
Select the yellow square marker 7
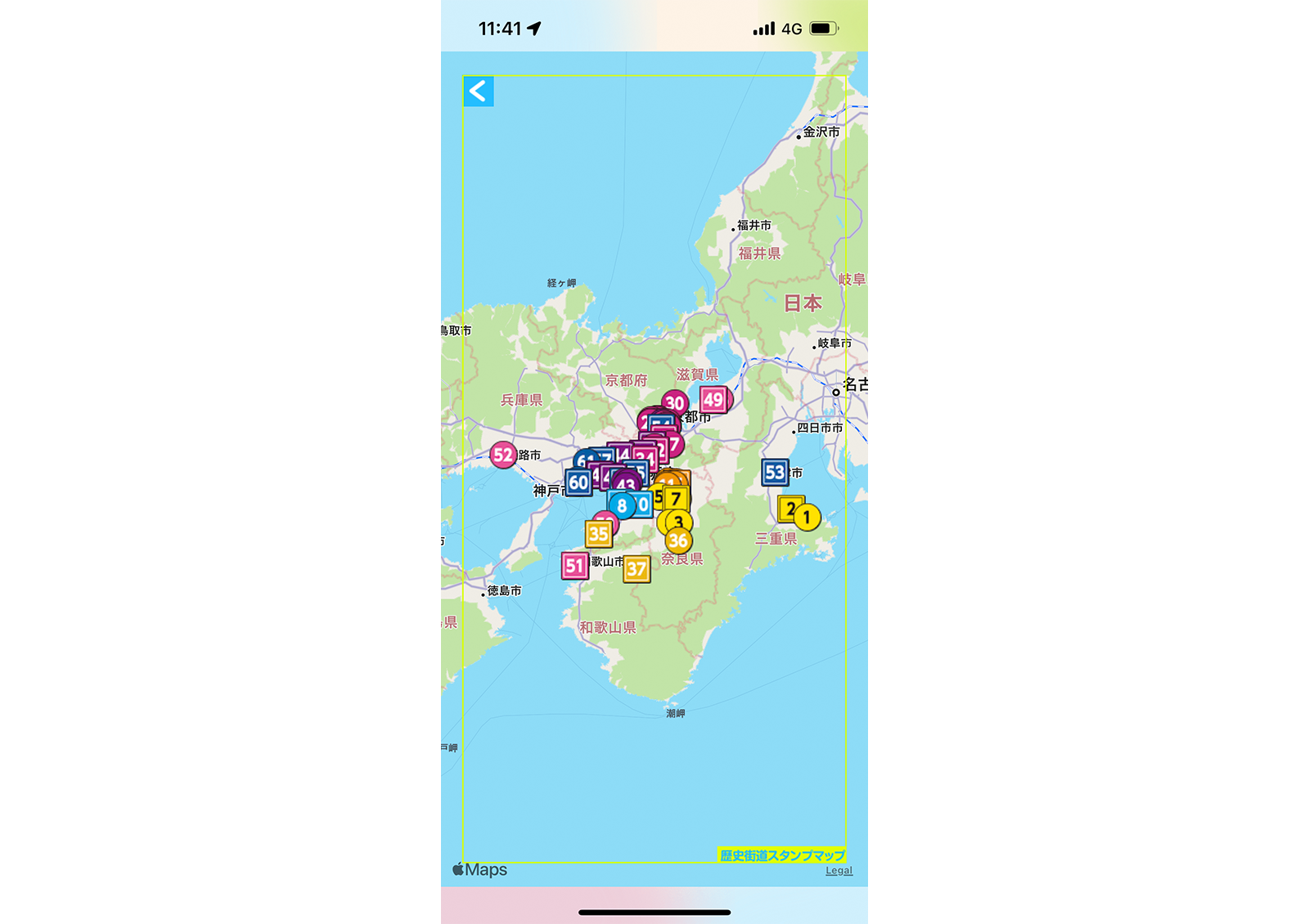point(677,498)
